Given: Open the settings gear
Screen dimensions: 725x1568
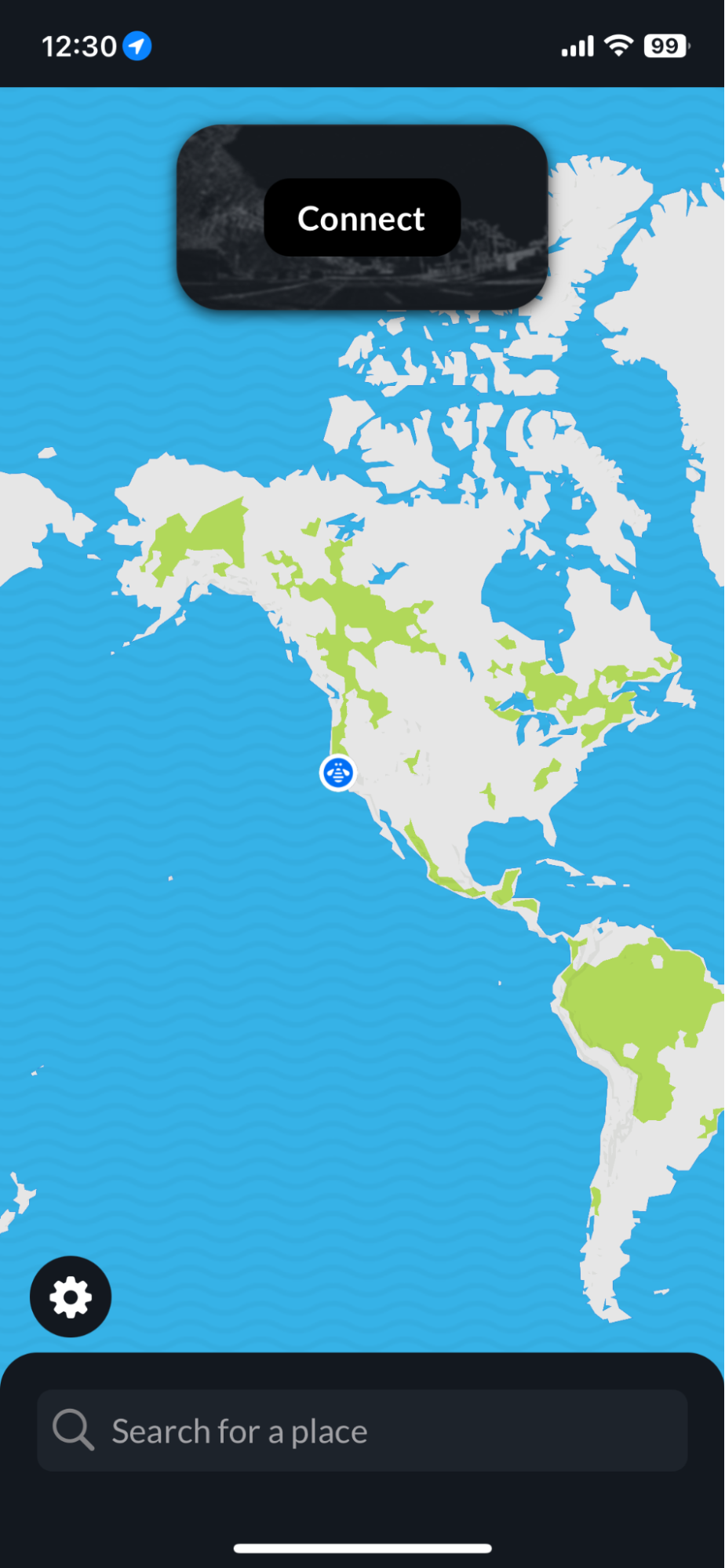Looking at the screenshot, I should coord(71,1297).
